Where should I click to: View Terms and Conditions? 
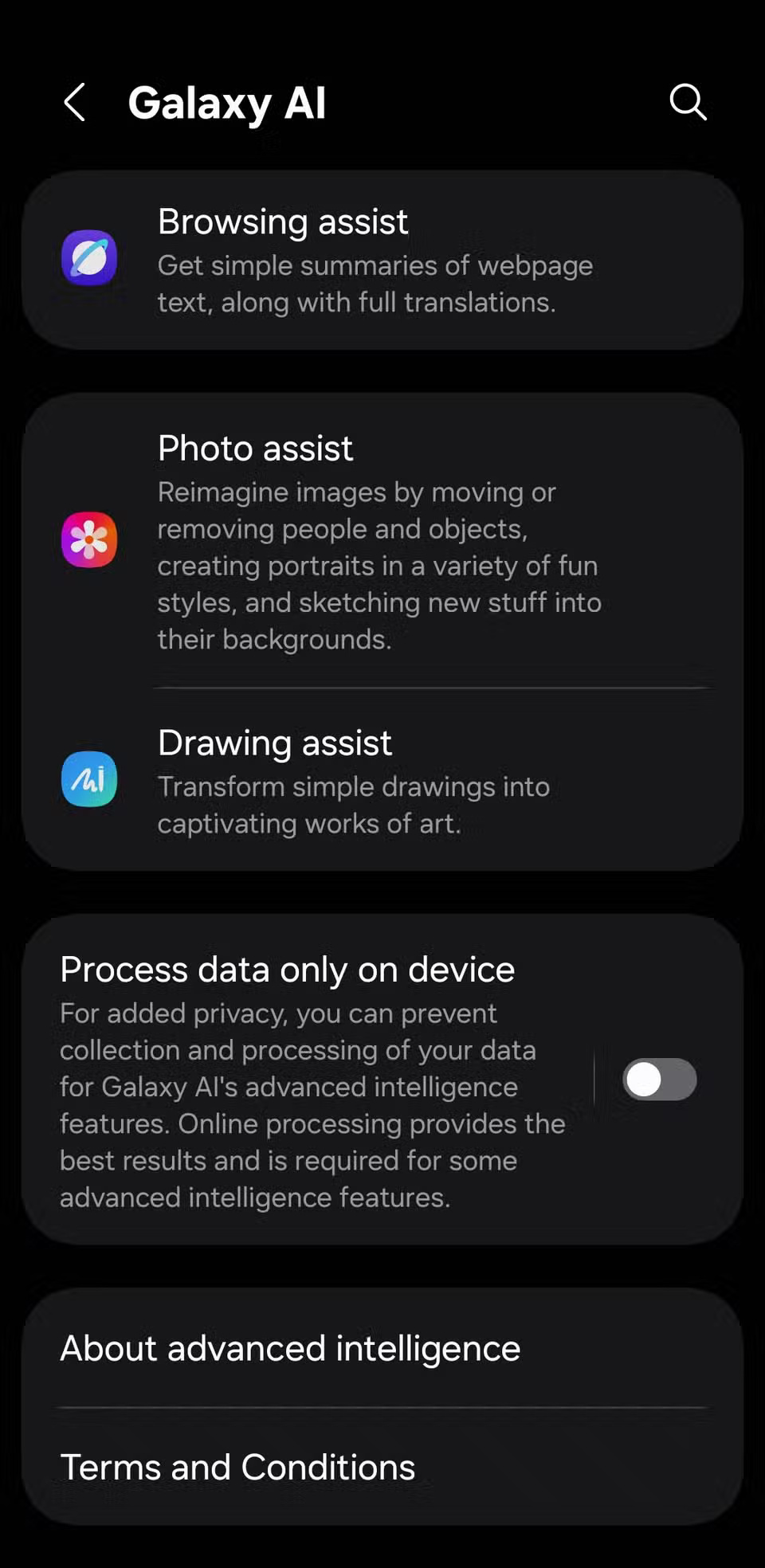coord(237,1467)
